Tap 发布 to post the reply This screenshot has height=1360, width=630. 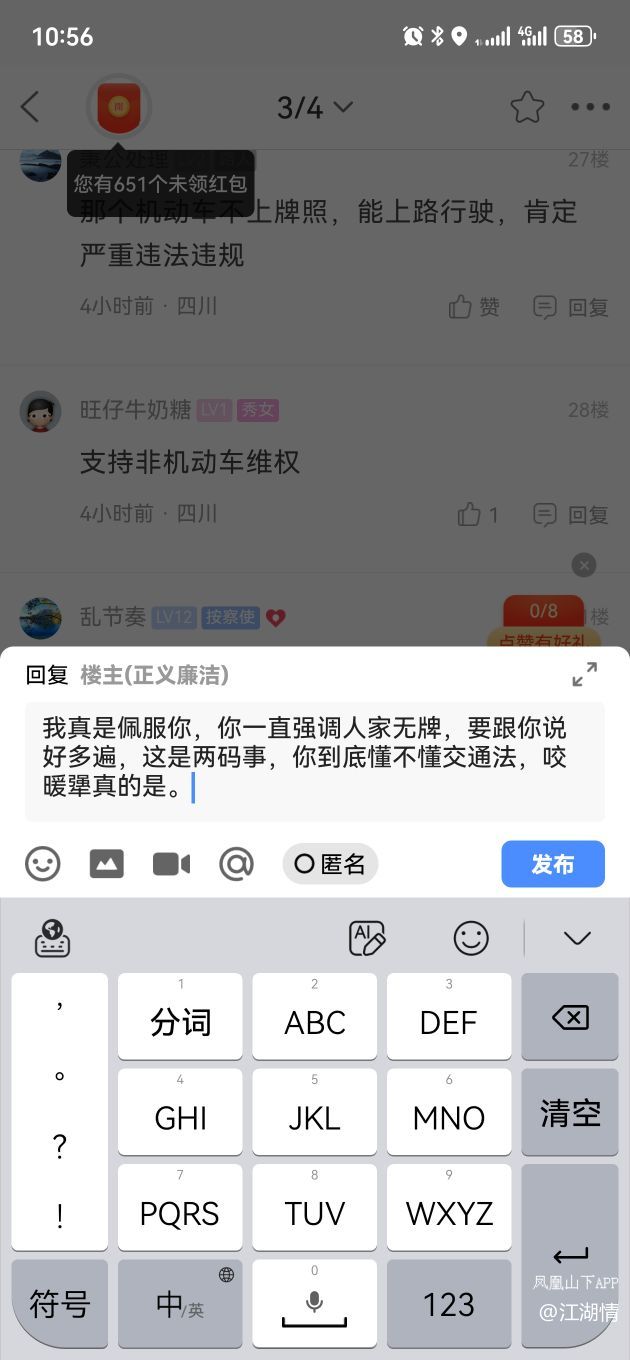pyautogui.click(x=553, y=864)
